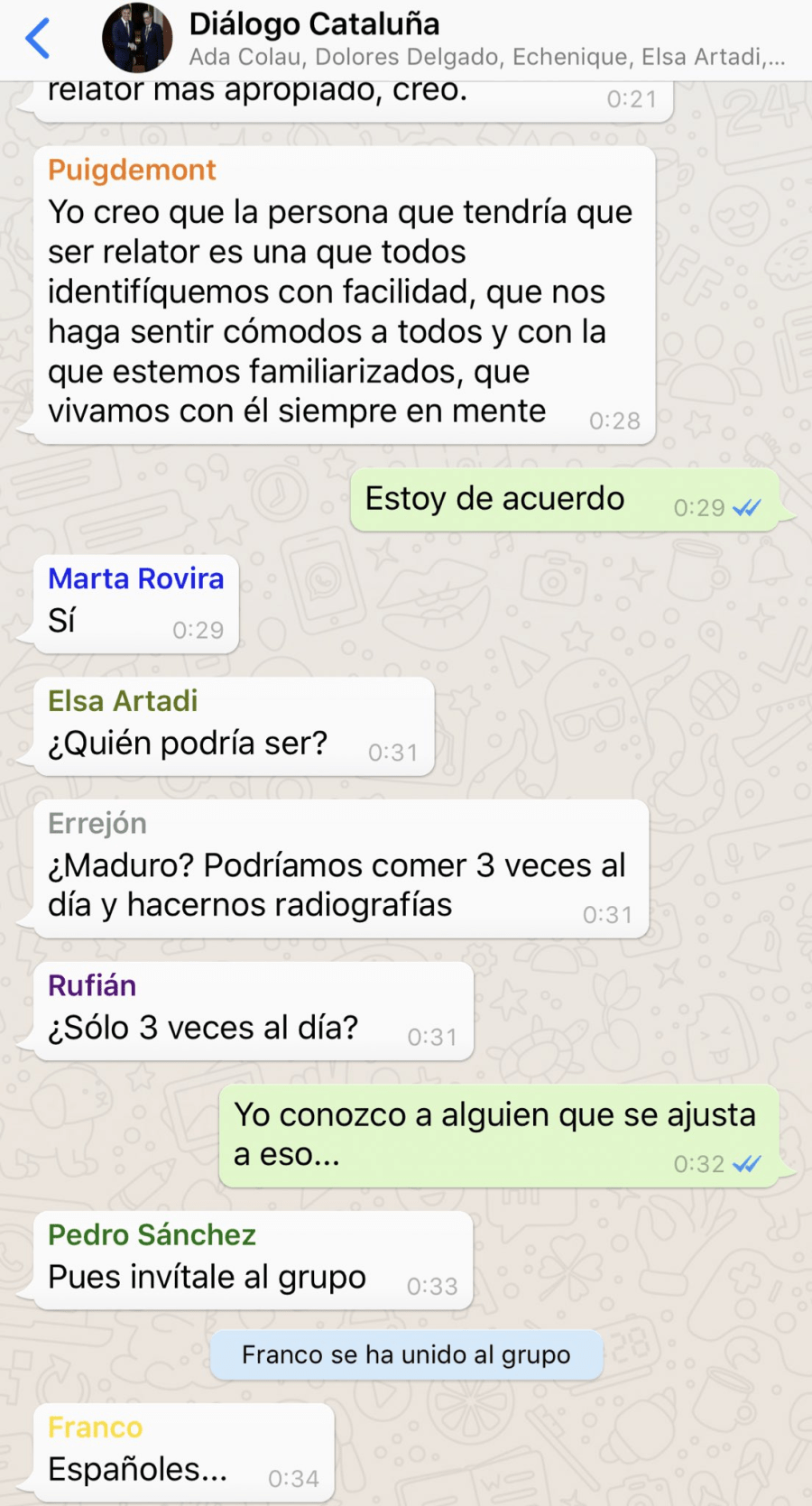Tap Puigdemont's sender name
Image resolution: width=812 pixels, height=1506 pixels.
tap(132, 170)
